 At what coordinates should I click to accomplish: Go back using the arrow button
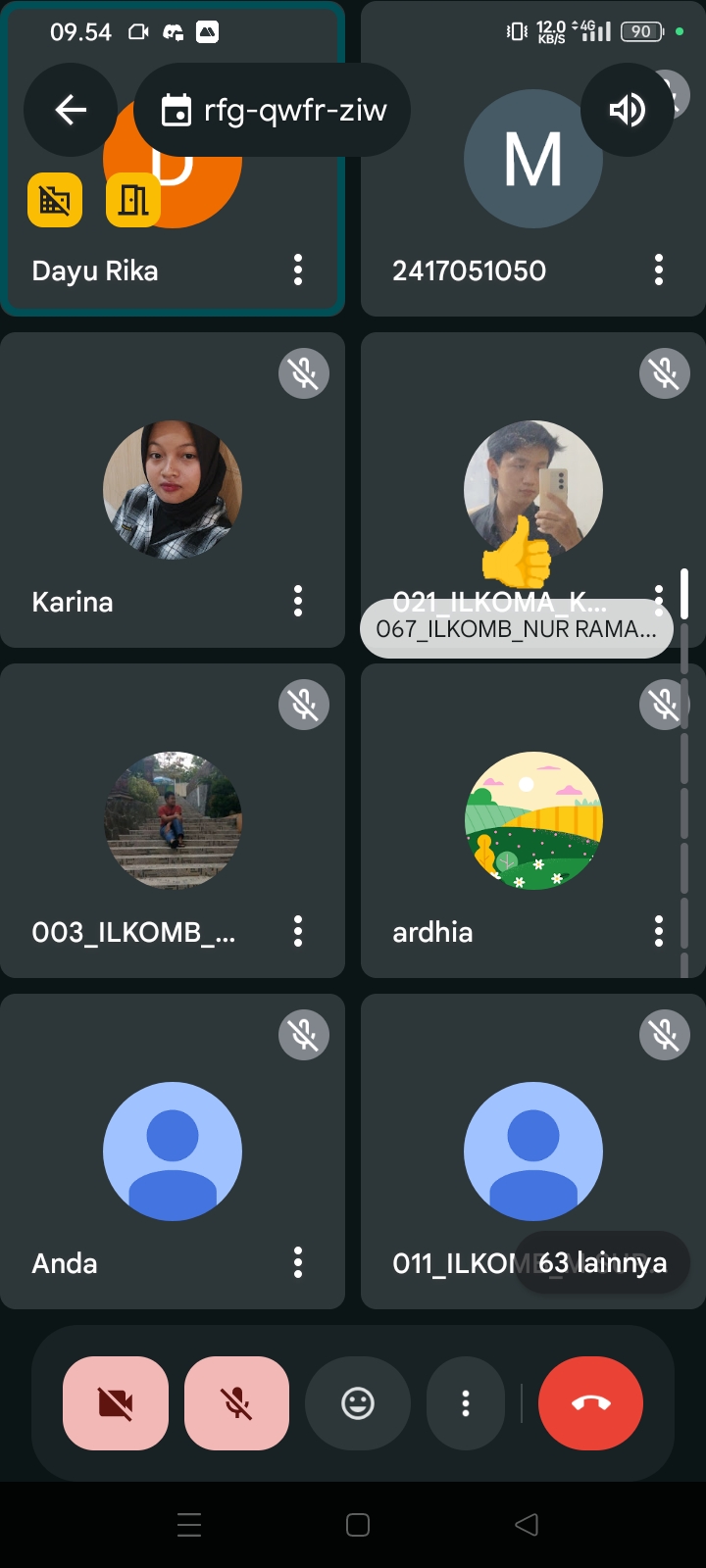71,110
